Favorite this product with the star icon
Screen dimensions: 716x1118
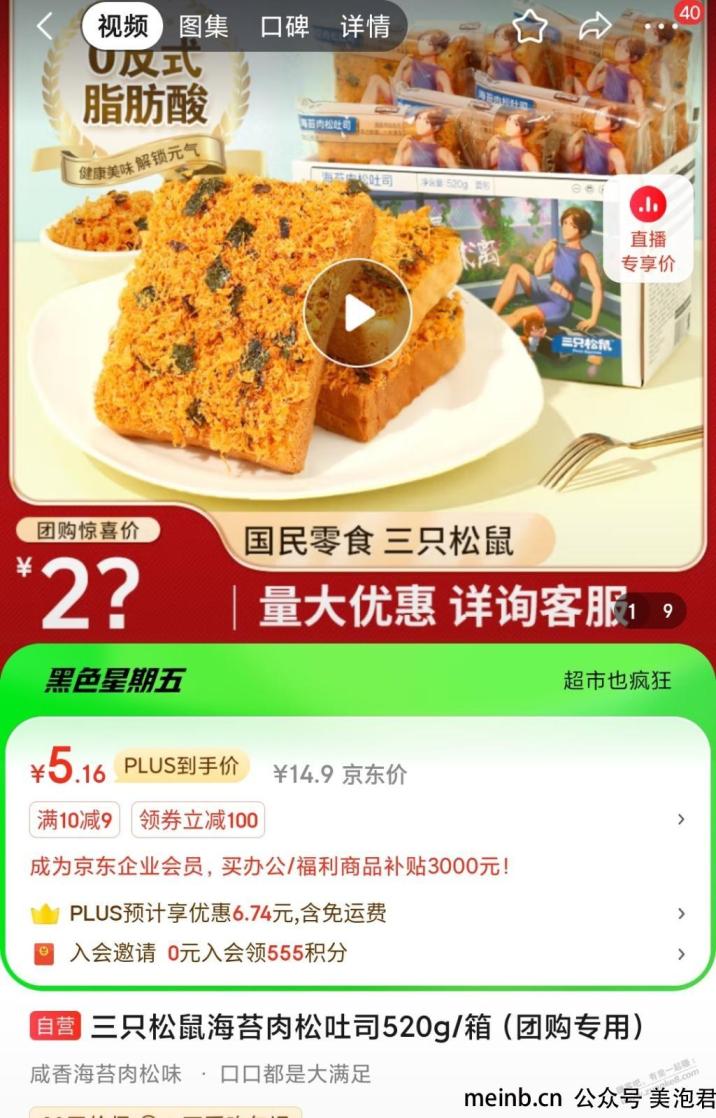(x=529, y=27)
